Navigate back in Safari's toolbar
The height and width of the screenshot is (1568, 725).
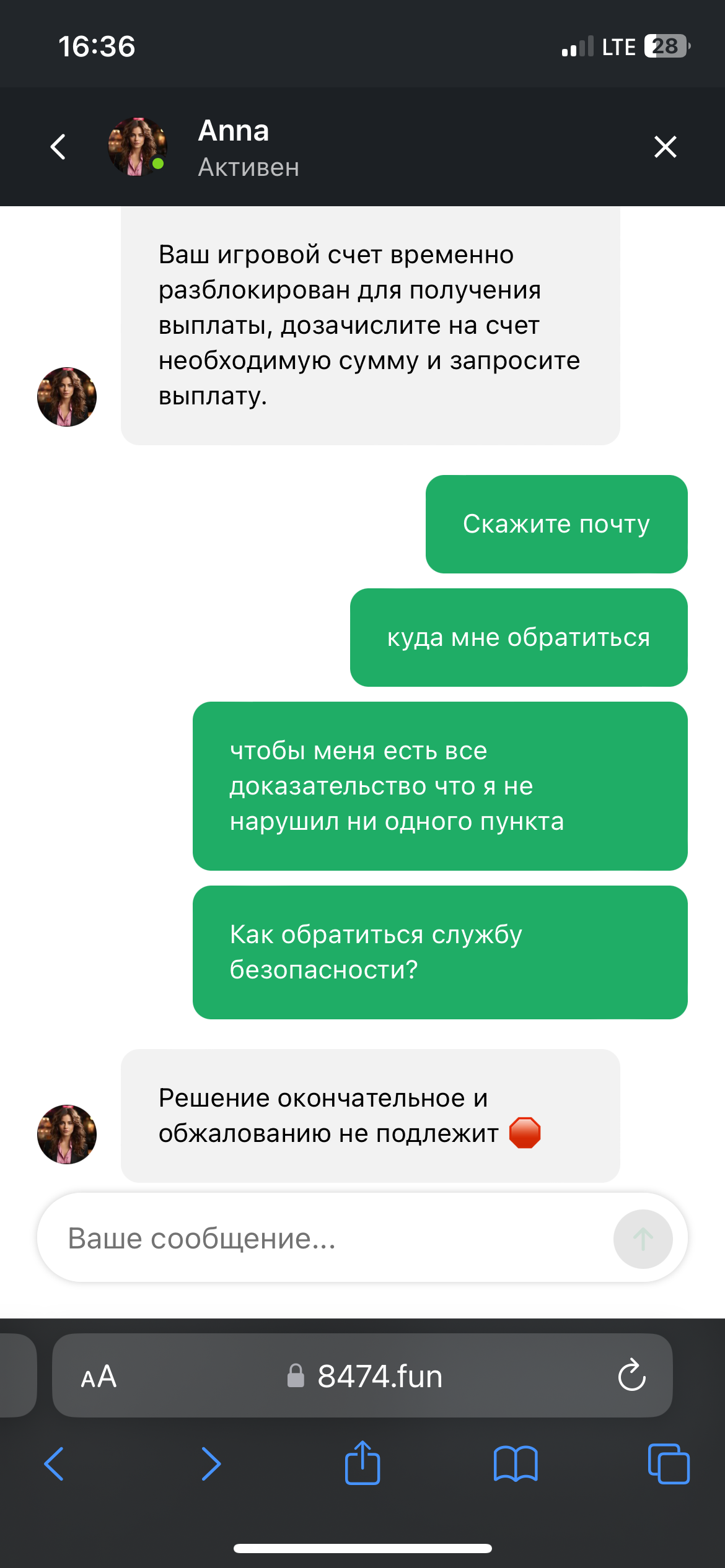point(55,1464)
